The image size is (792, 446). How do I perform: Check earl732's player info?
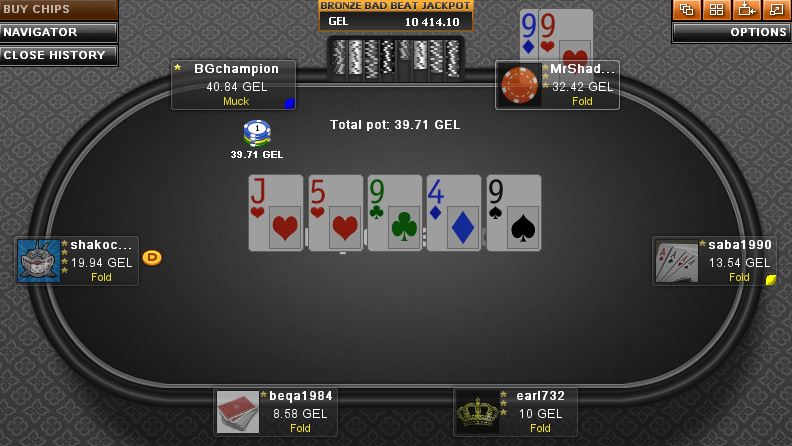pyautogui.click(x=515, y=412)
